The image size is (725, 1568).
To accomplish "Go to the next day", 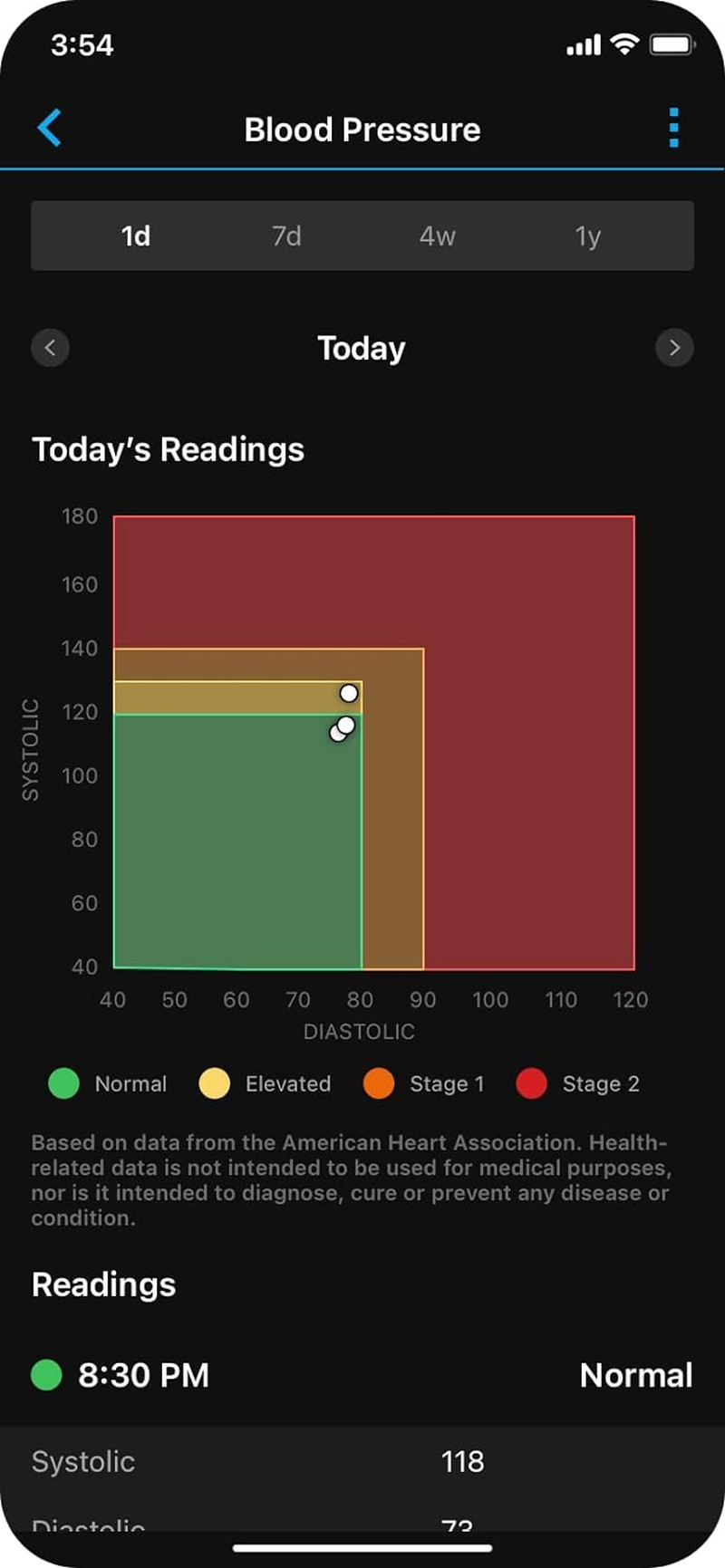I will tap(674, 348).
